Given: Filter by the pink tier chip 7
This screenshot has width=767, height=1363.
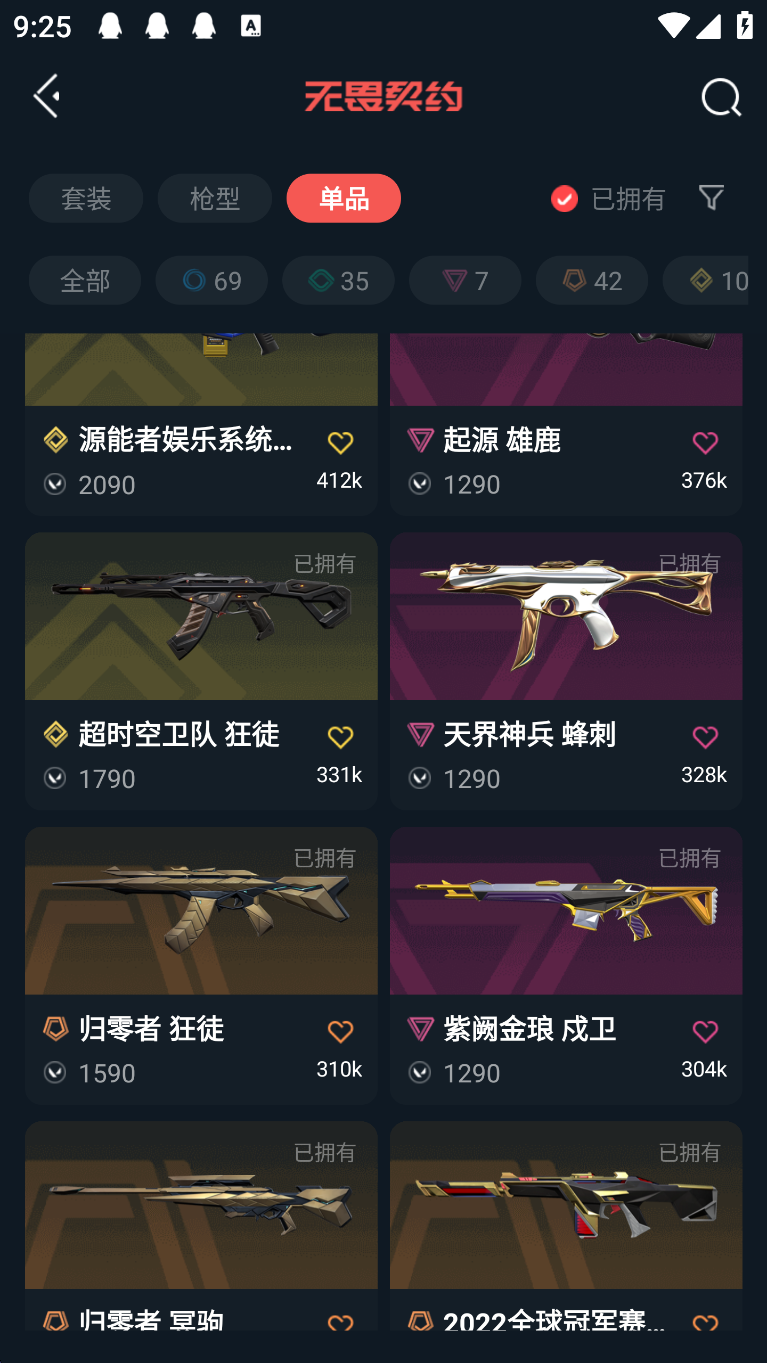Looking at the screenshot, I should click(x=465, y=280).
